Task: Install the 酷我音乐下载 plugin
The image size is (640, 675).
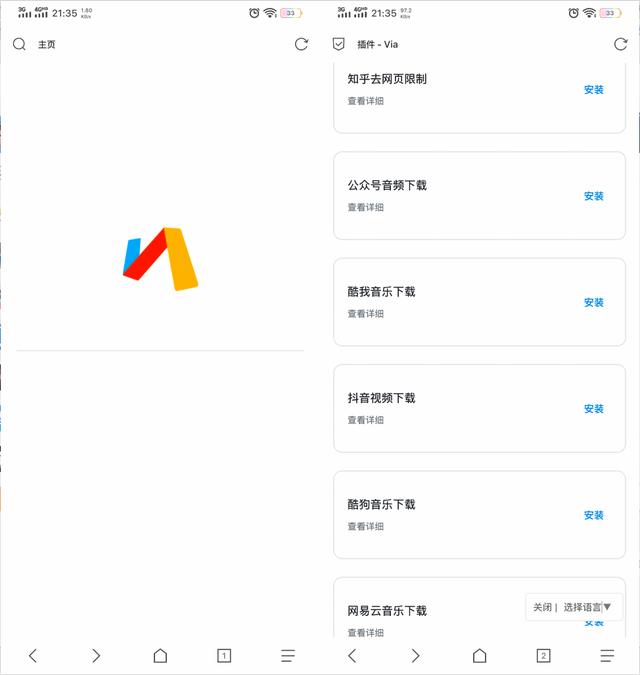Action: (x=594, y=303)
